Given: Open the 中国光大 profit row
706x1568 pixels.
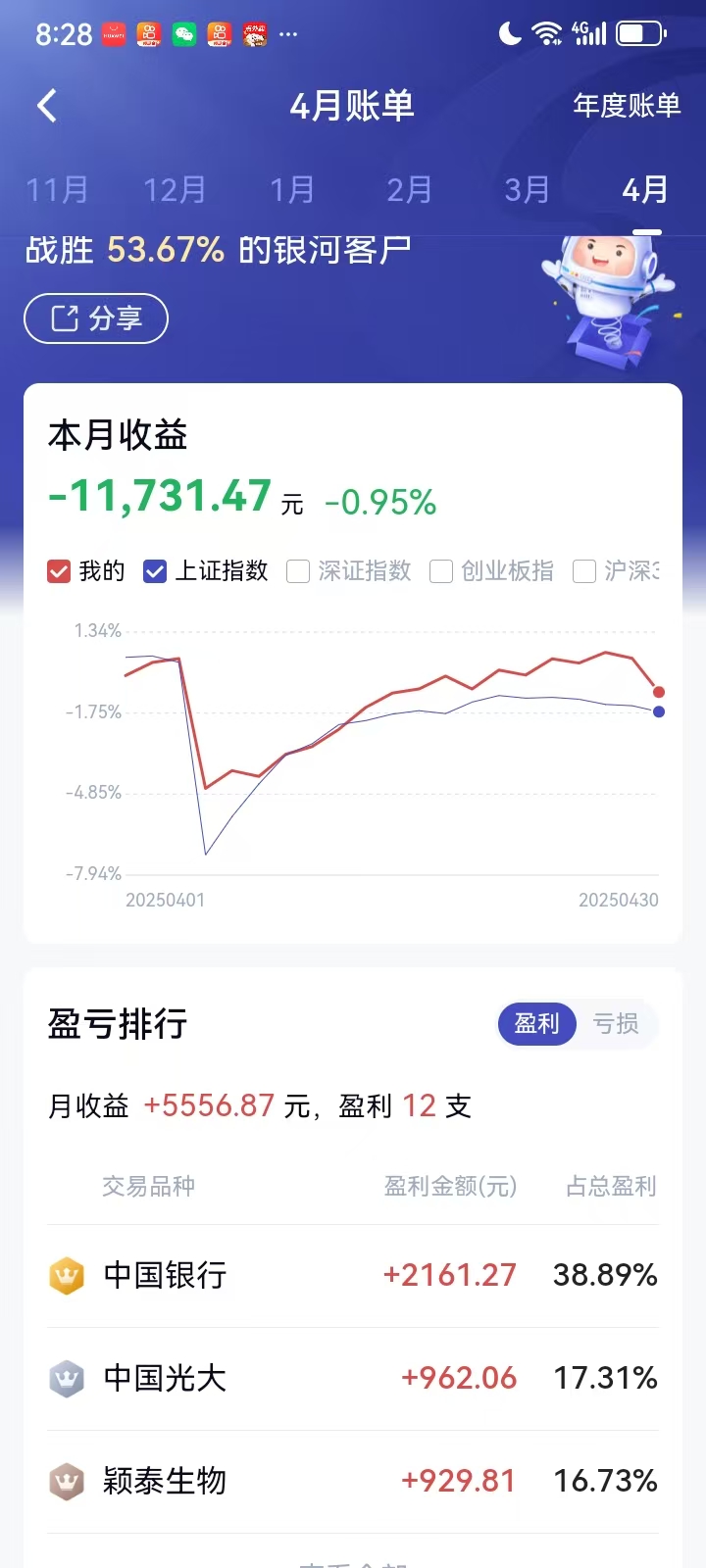Looking at the screenshot, I should [x=353, y=1379].
